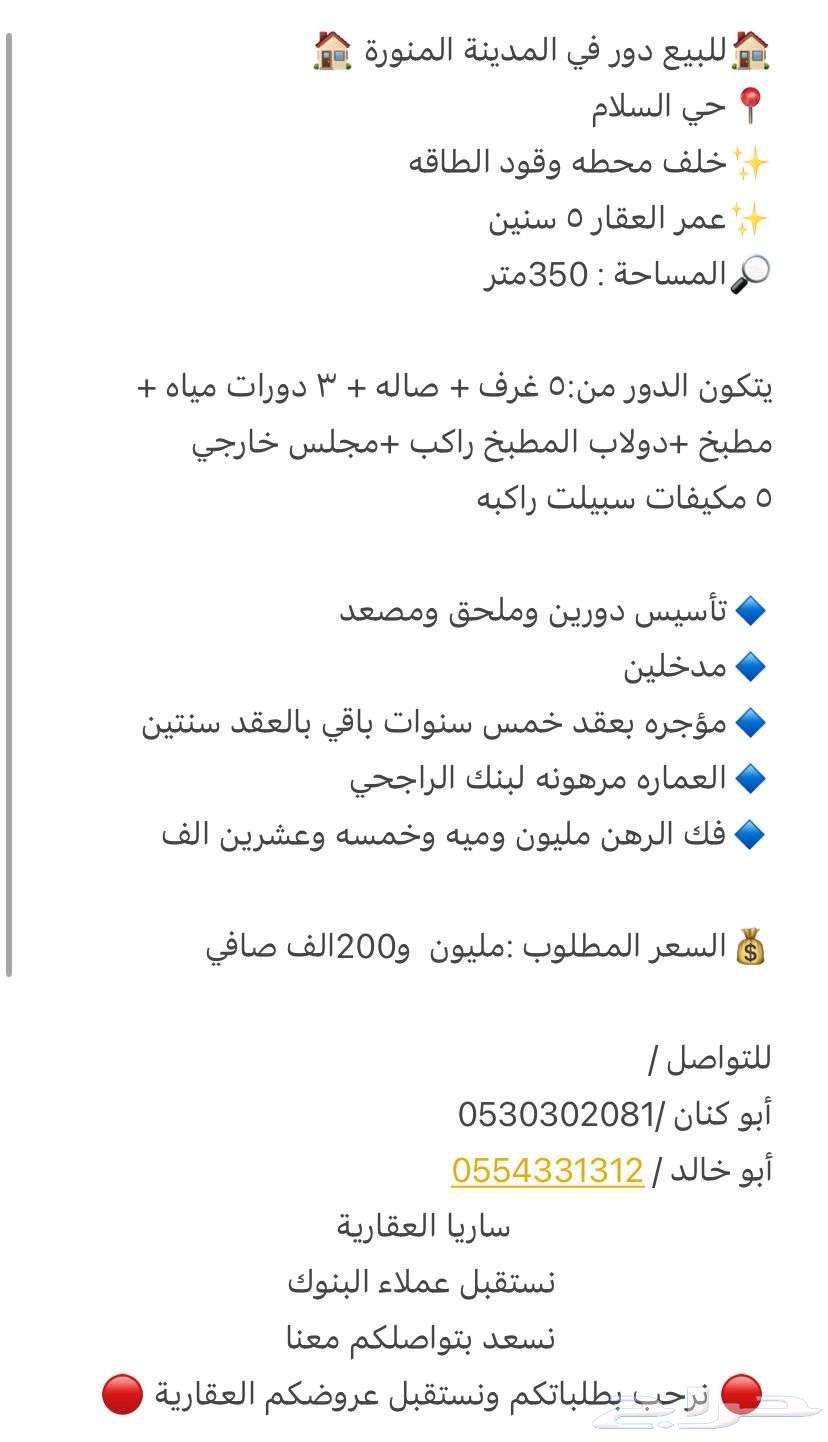828x1442 pixels.
Task: Tap the phone number link 0554331312
Action: coord(547,1169)
